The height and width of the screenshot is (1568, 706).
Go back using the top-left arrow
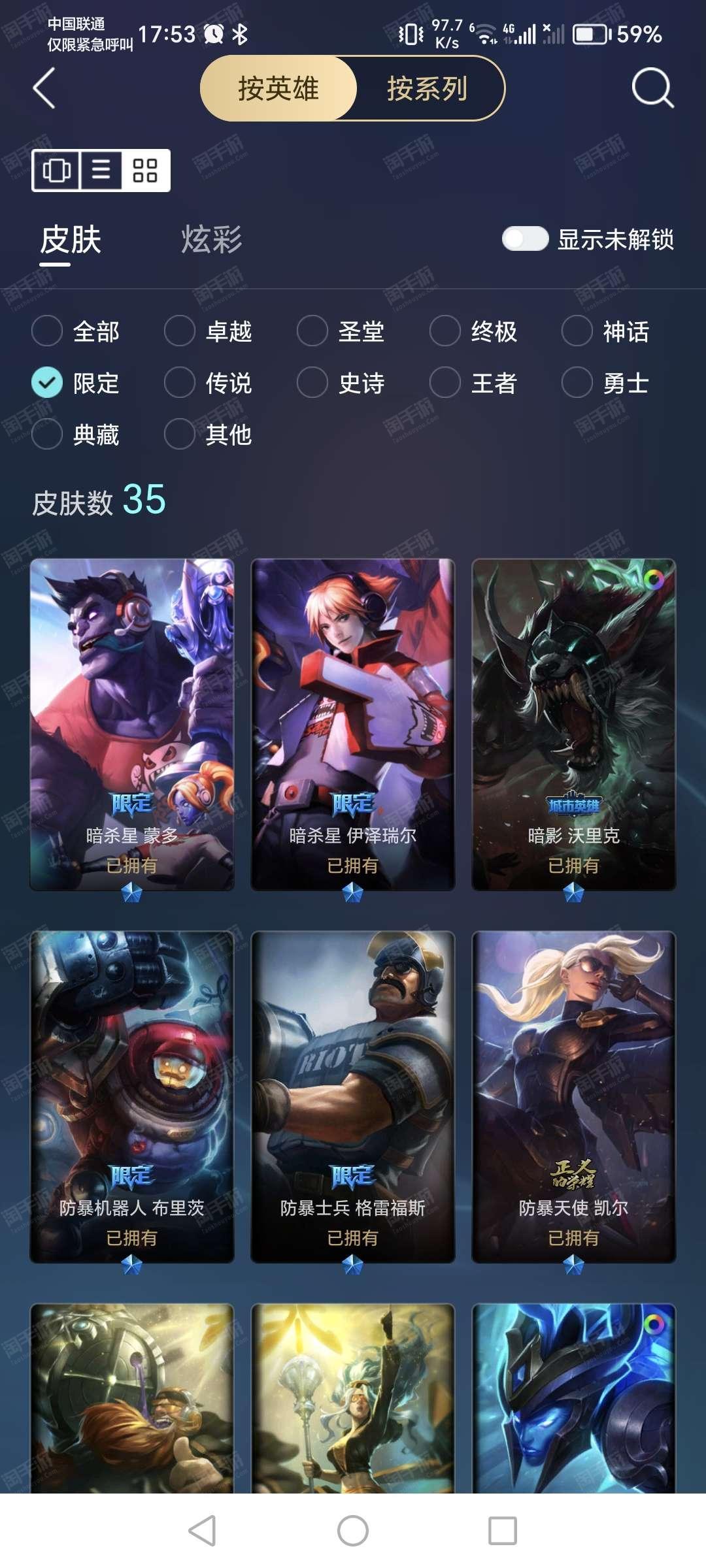point(44,88)
